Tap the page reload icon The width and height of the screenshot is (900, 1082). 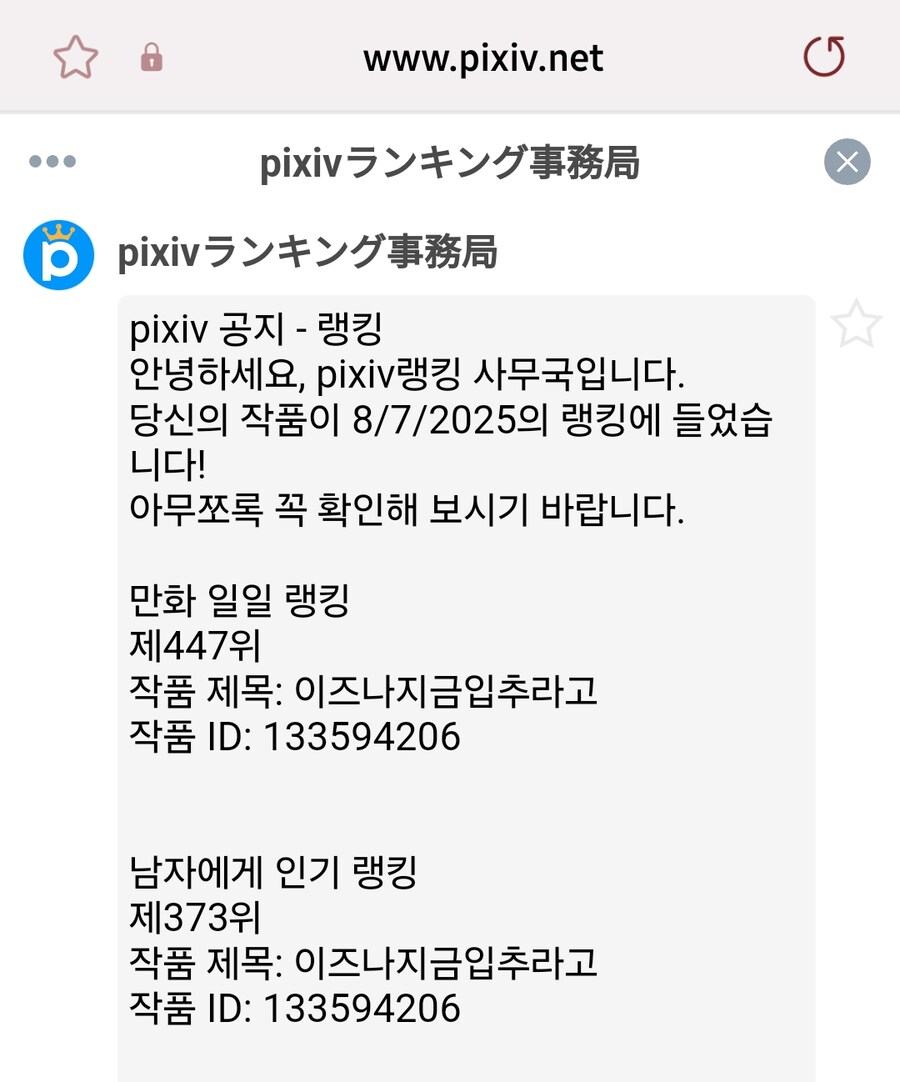coord(822,57)
